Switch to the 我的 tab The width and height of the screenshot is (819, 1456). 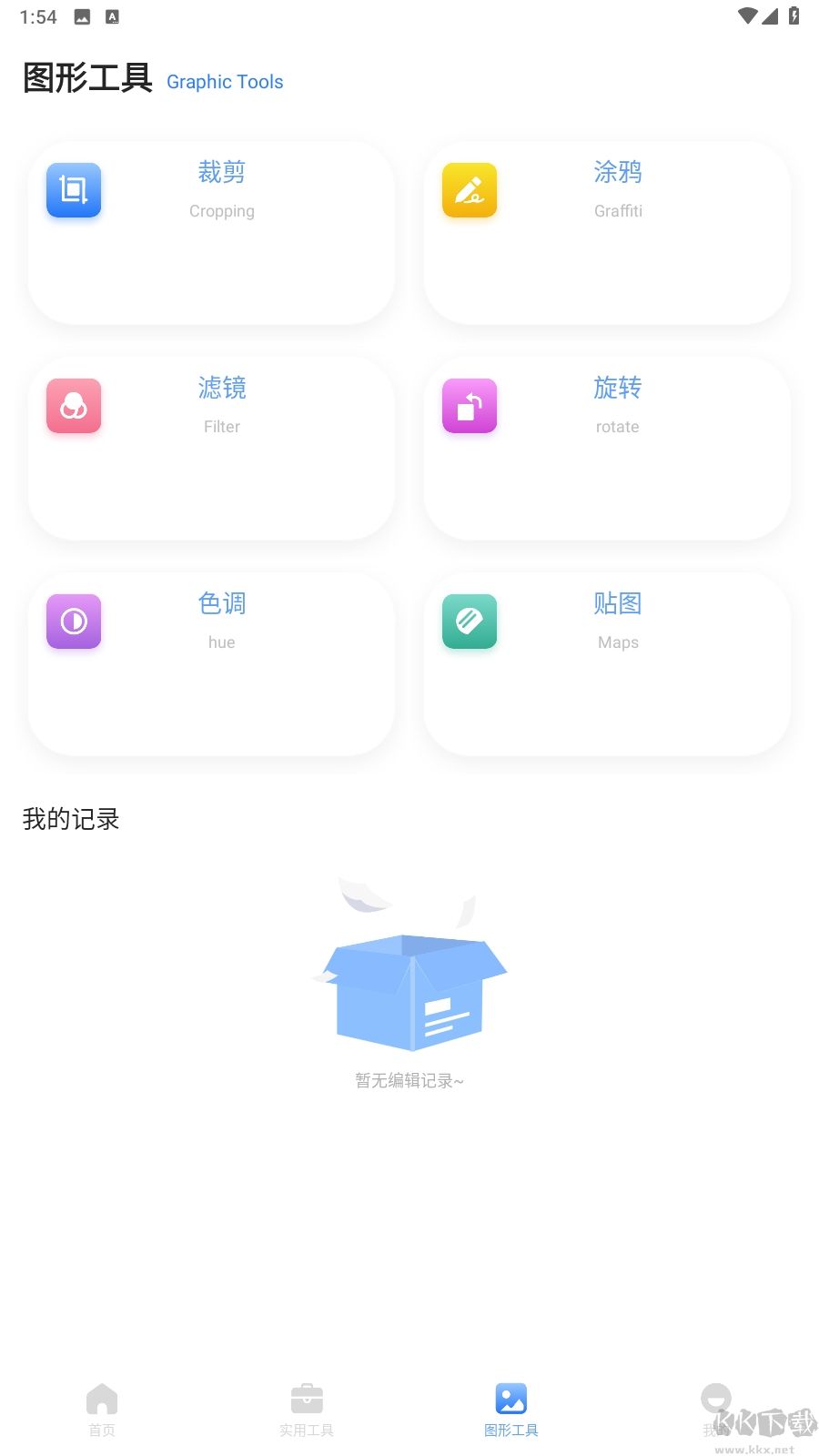click(x=716, y=1410)
